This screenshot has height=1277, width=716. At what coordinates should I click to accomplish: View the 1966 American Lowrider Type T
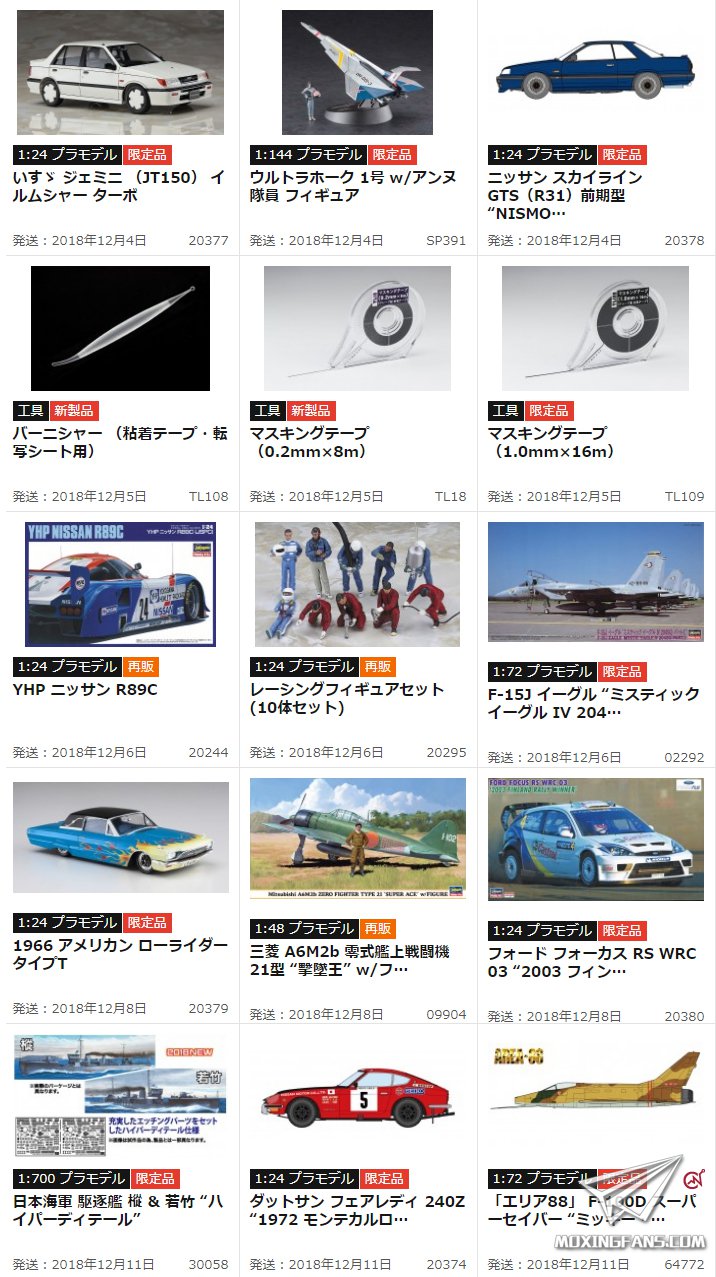click(x=120, y=838)
